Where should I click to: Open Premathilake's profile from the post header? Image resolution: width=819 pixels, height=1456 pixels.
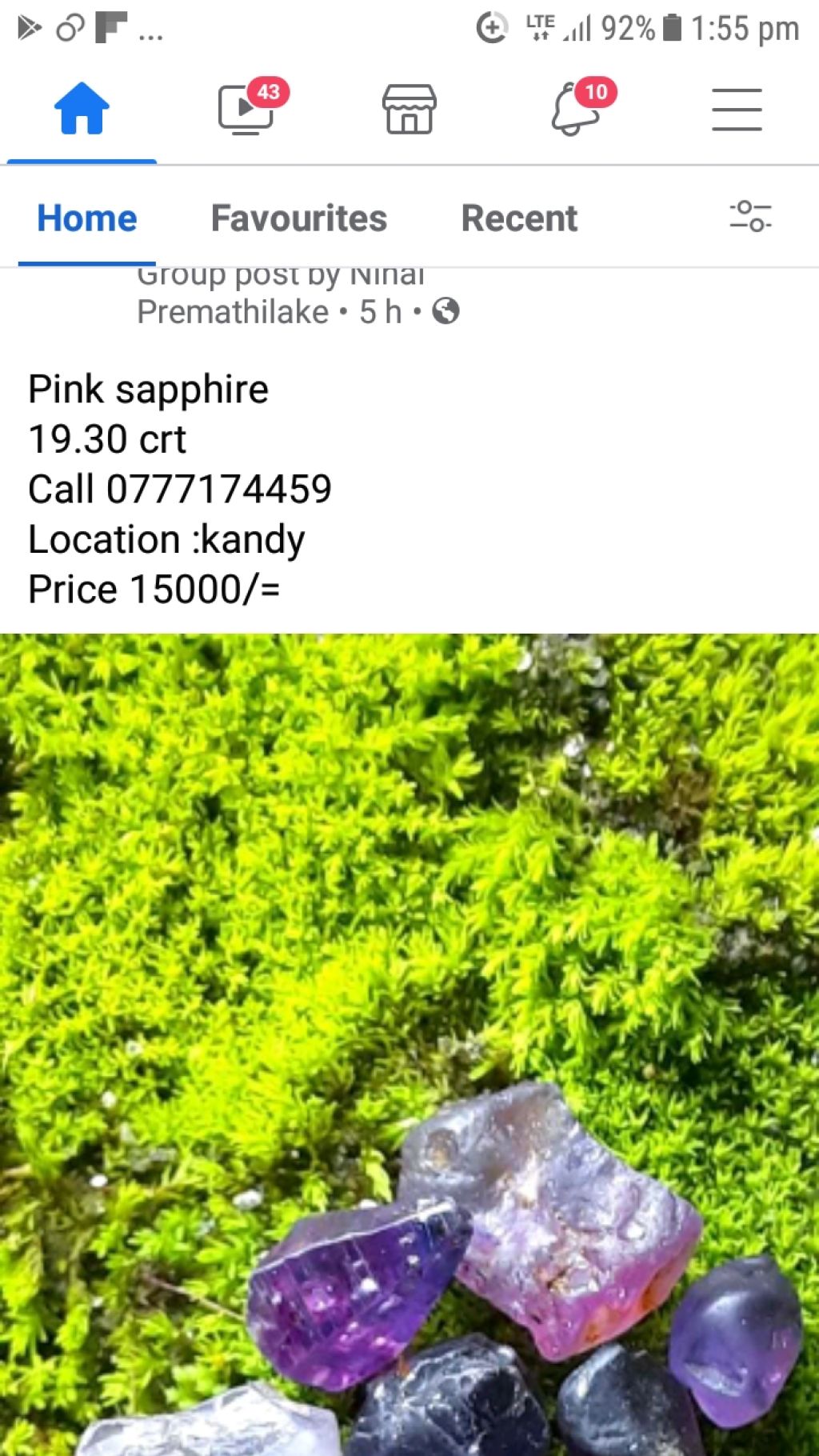pos(232,311)
